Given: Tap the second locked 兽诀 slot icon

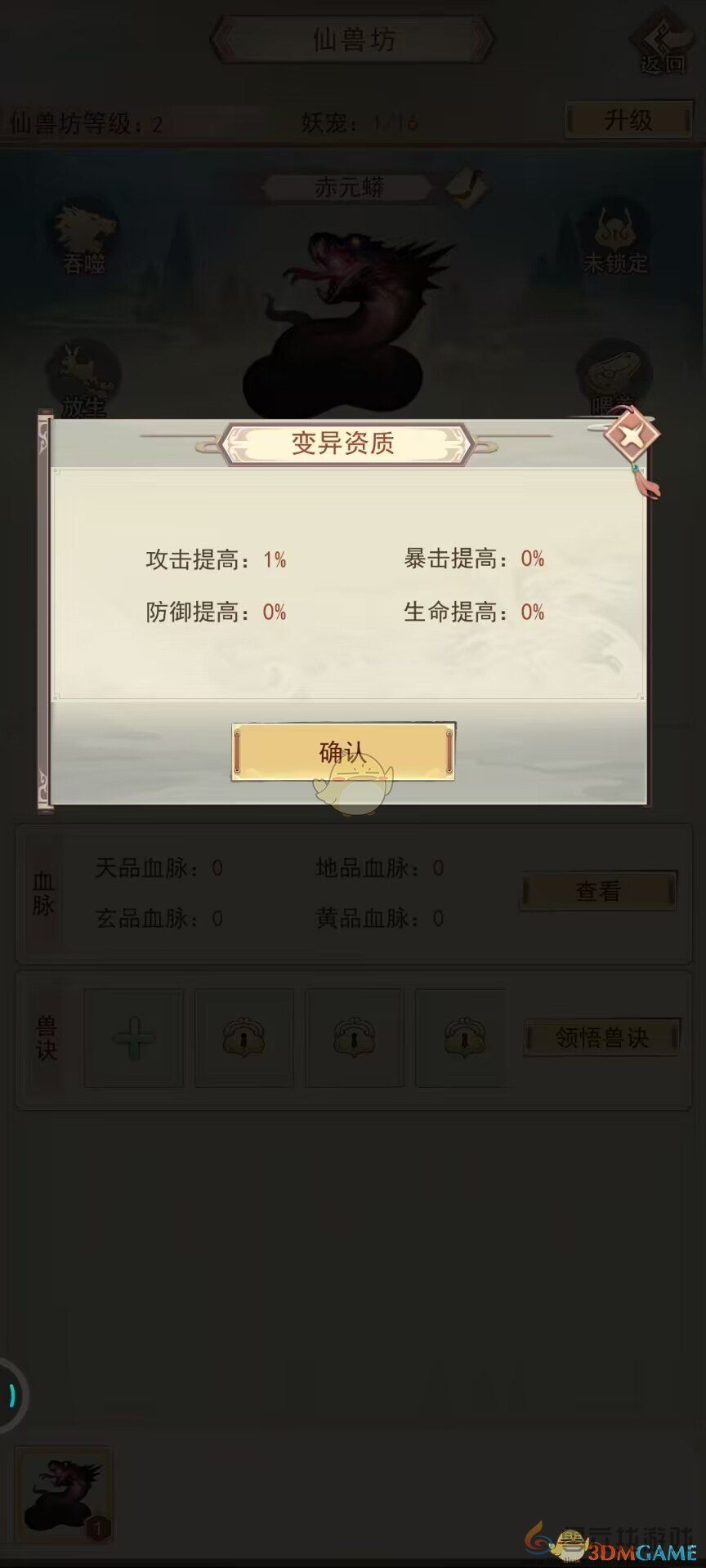Looking at the screenshot, I should pyautogui.click(x=354, y=1038).
